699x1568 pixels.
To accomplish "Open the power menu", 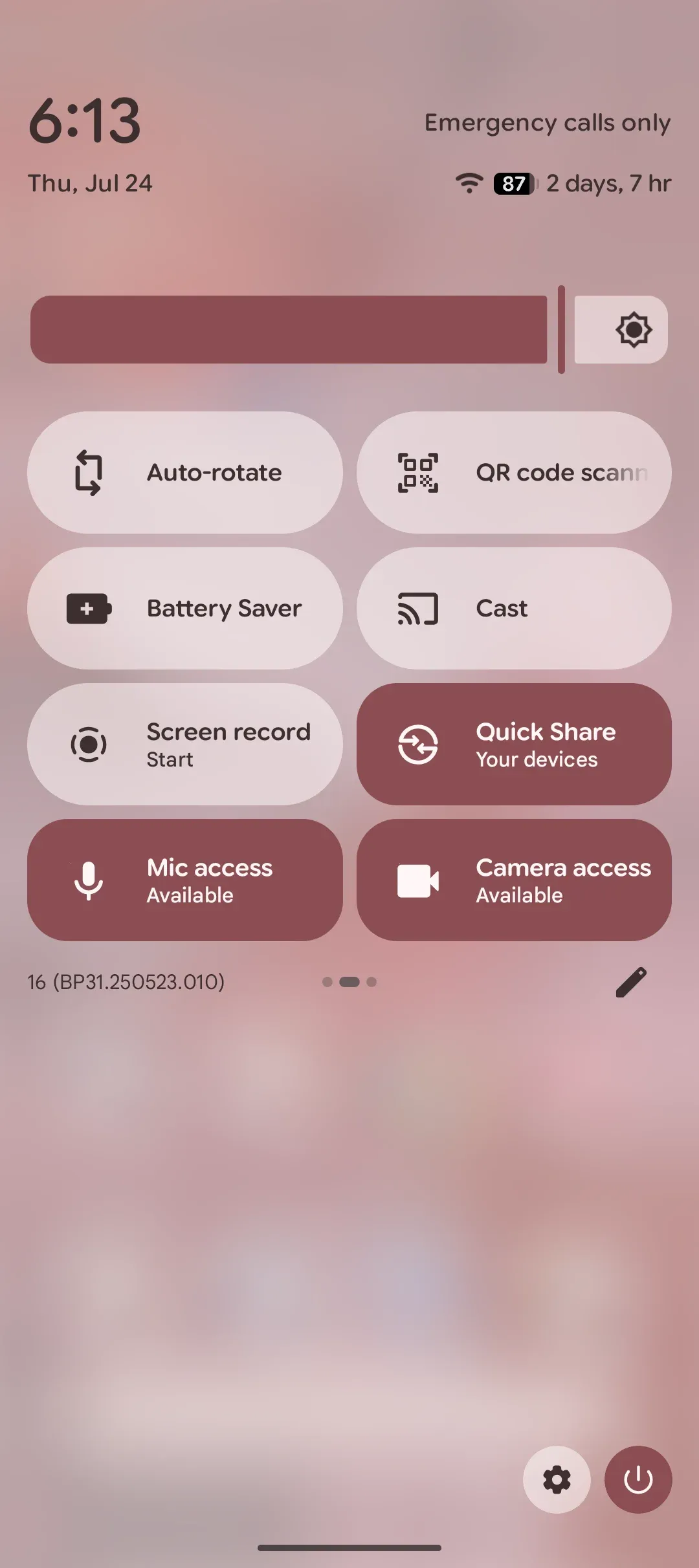I will tap(638, 1479).
